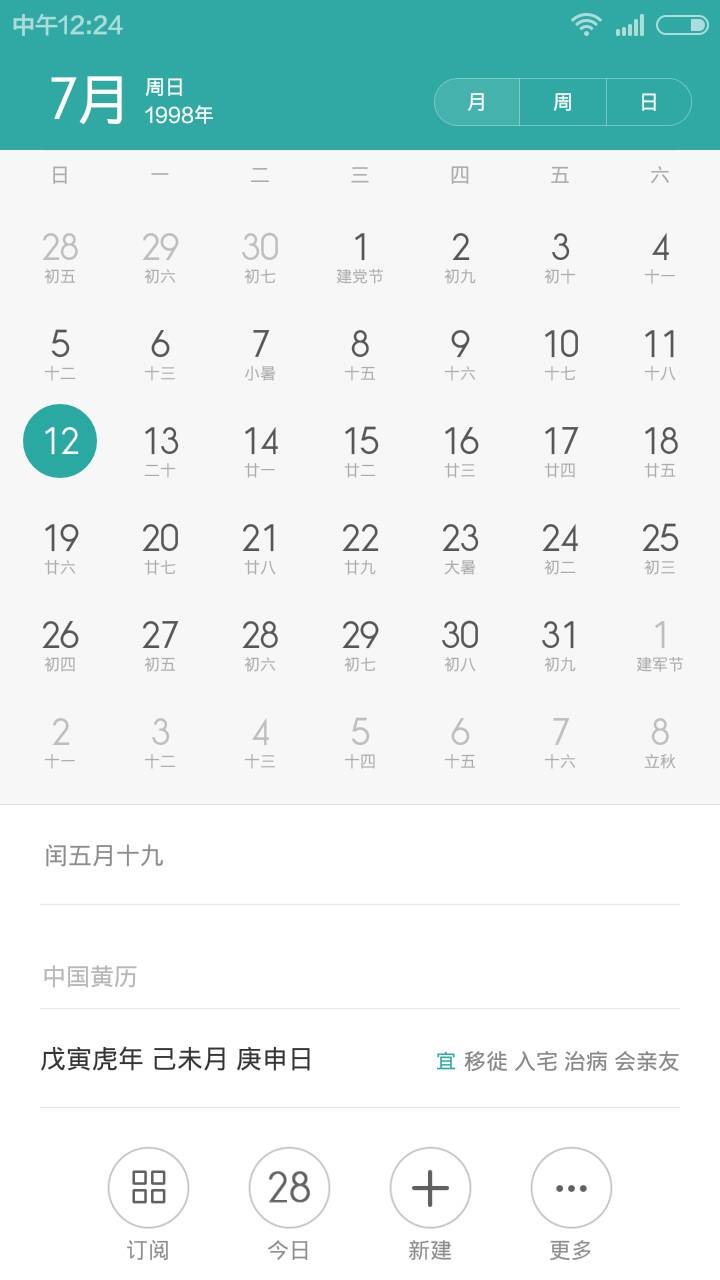720x1280 pixels.
Task: Pick July 31 on the calendar
Action: (560, 645)
